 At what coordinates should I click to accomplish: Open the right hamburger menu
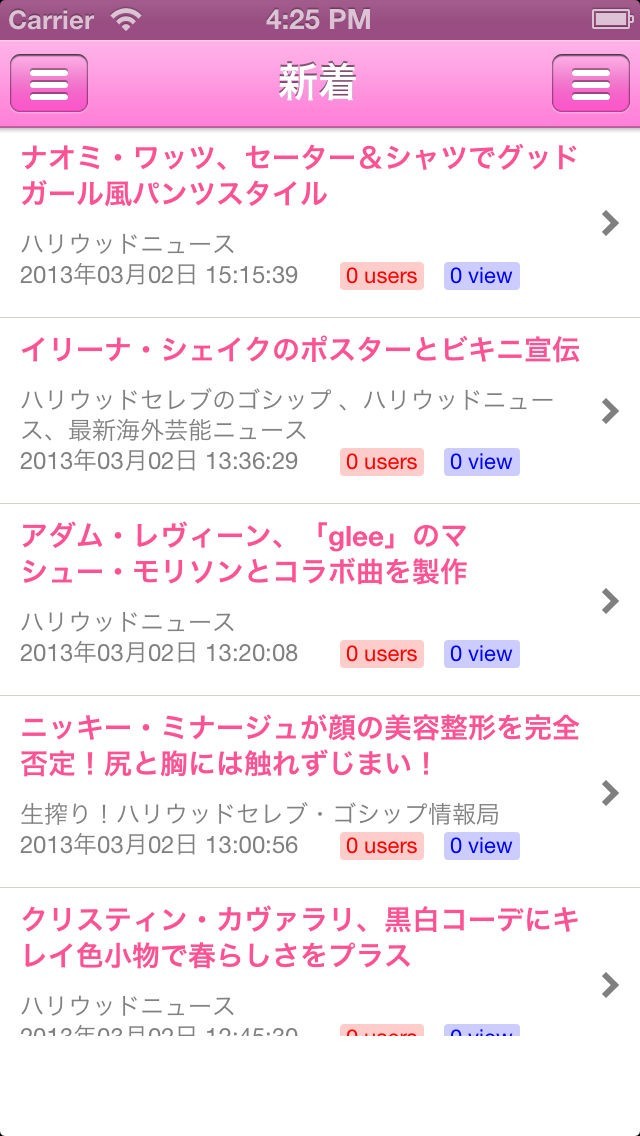coord(590,83)
